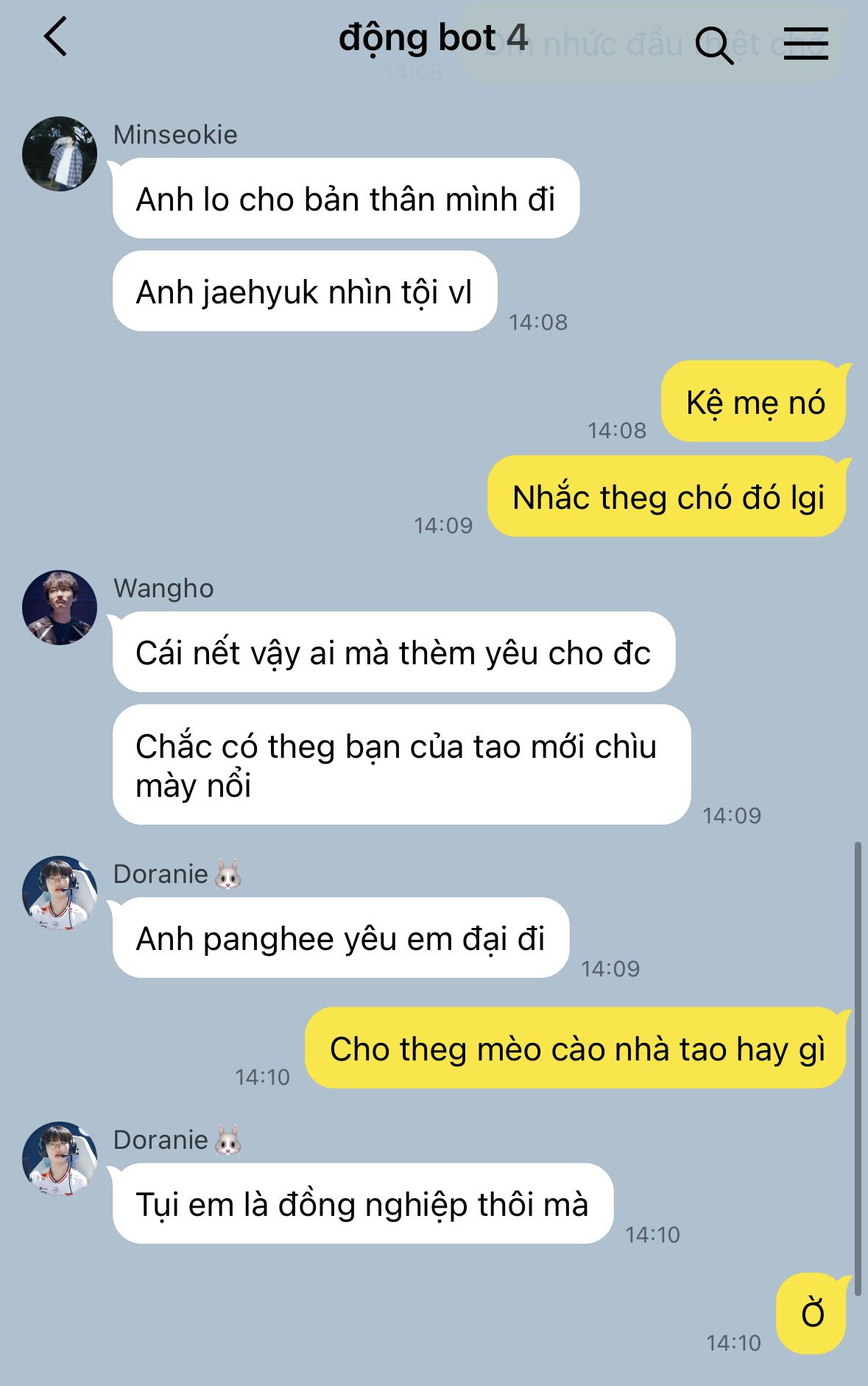This screenshot has height=1386, width=868.
Task: Tap Doranie's avatar above "Anh panghee" message
Action: click(x=60, y=893)
